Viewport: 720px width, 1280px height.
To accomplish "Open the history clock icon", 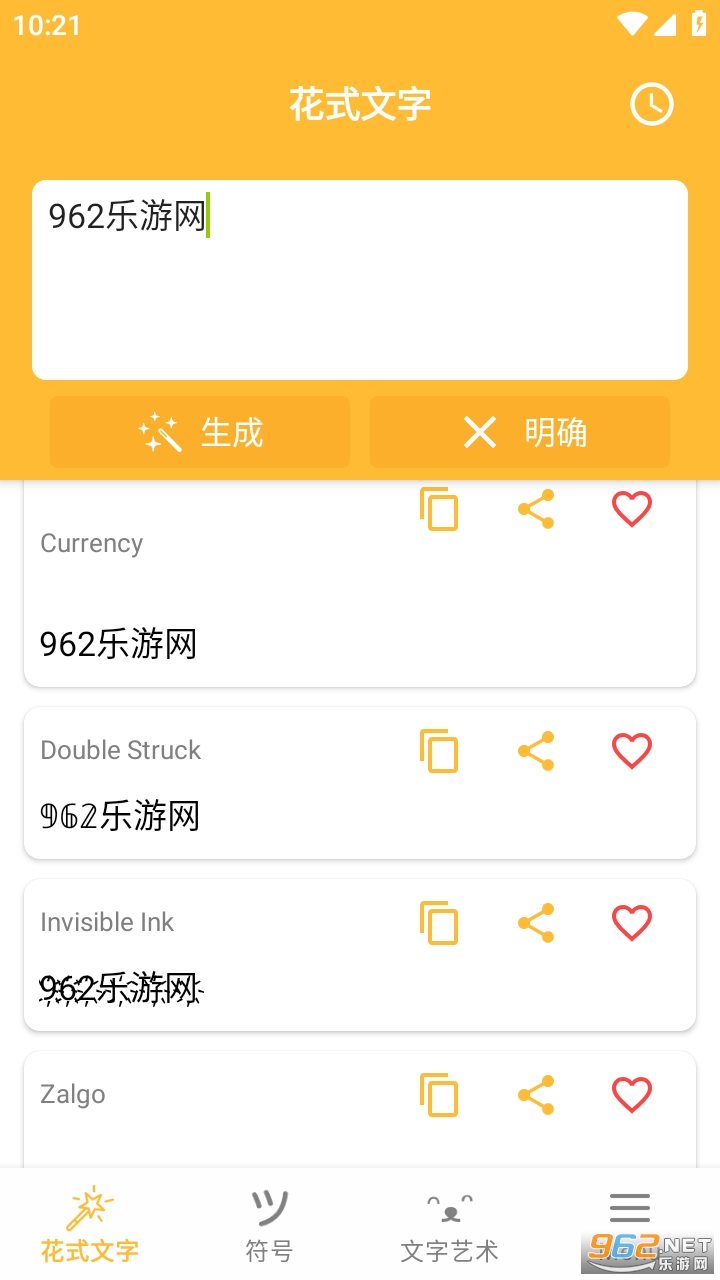I will (651, 104).
